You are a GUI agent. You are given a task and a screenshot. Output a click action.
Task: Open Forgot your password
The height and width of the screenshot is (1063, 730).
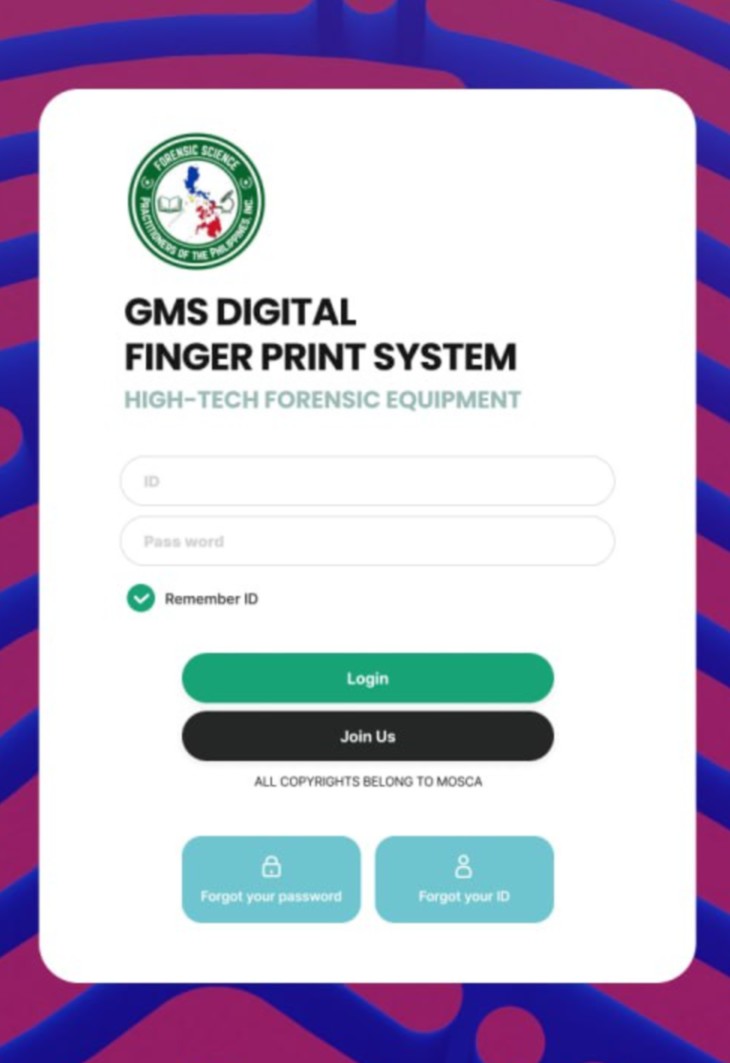point(271,879)
